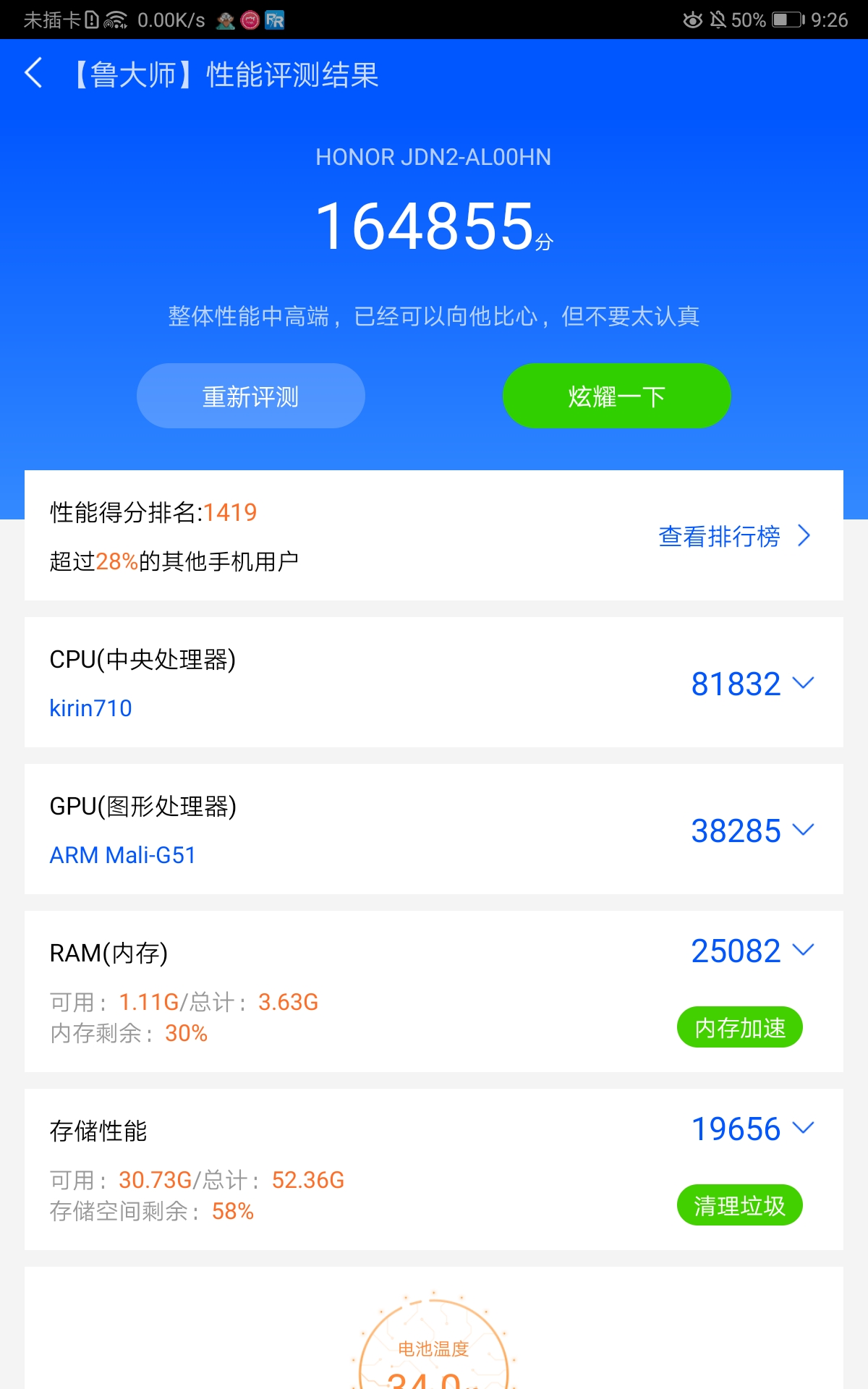Viewport: 868px width, 1389px height.
Task: Tap 内存加速 to boost memory
Action: pyautogui.click(x=739, y=1027)
